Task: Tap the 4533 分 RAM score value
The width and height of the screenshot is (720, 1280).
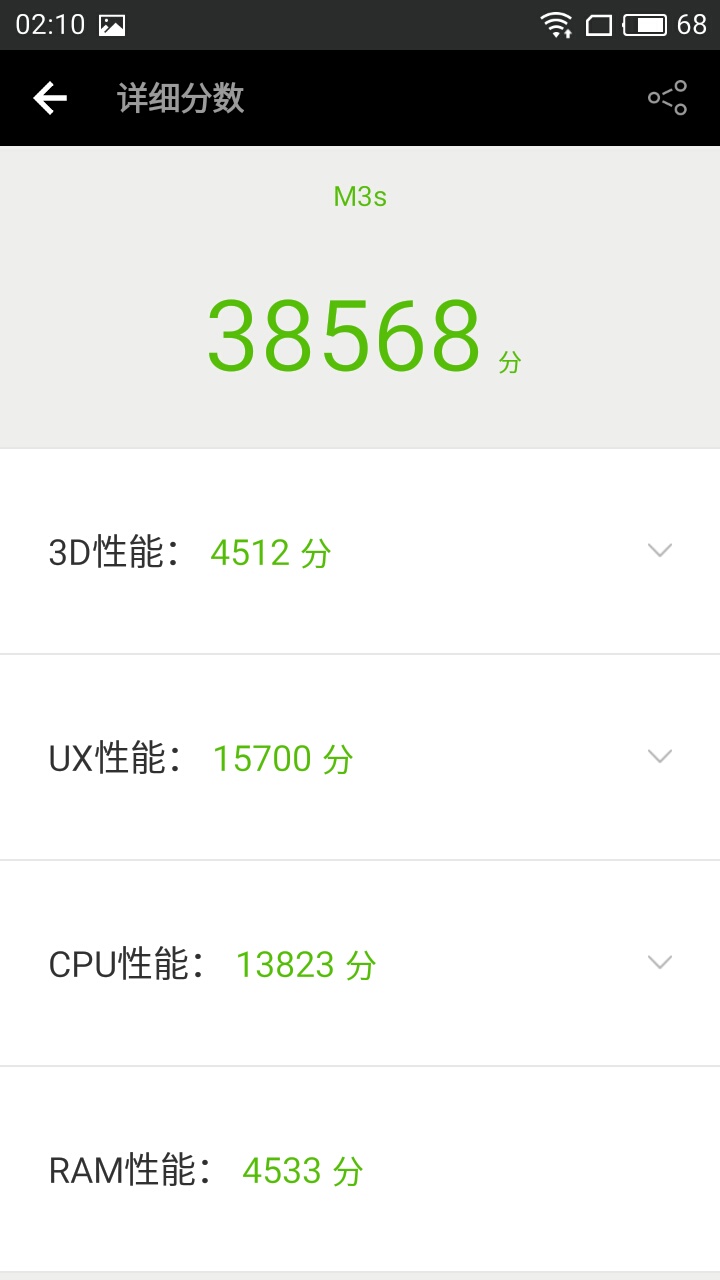Action: [304, 1169]
